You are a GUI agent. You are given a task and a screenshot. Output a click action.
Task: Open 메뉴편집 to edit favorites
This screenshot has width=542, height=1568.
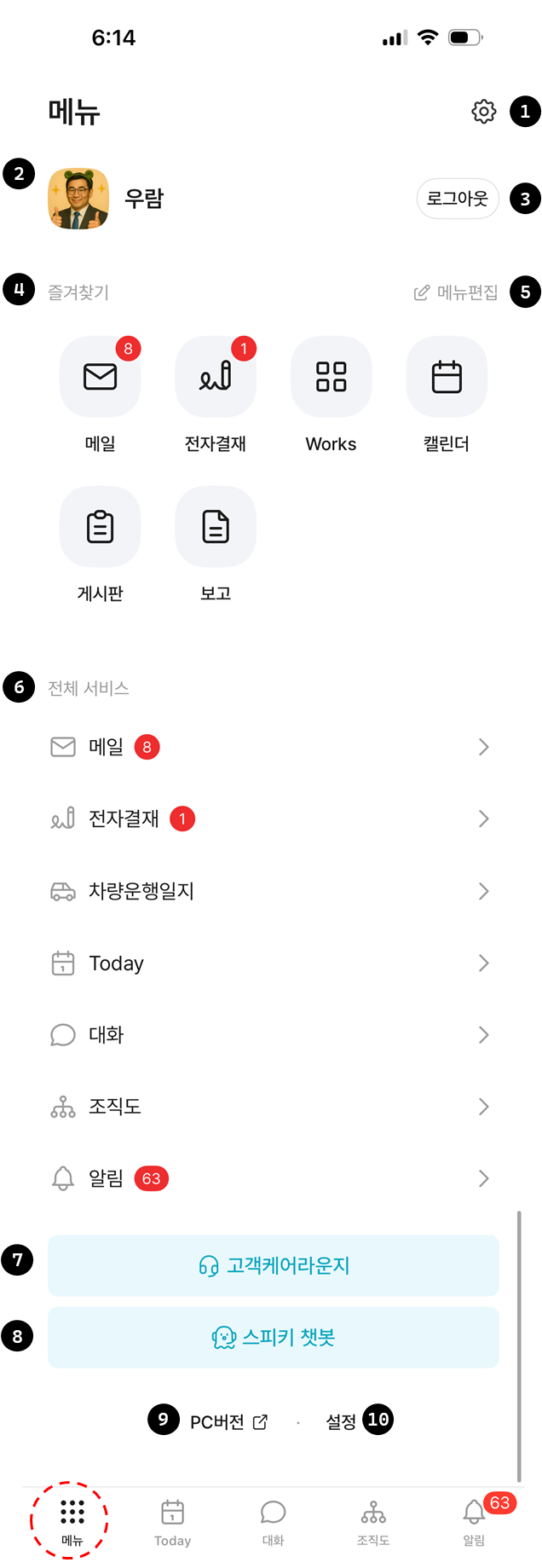click(x=457, y=292)
